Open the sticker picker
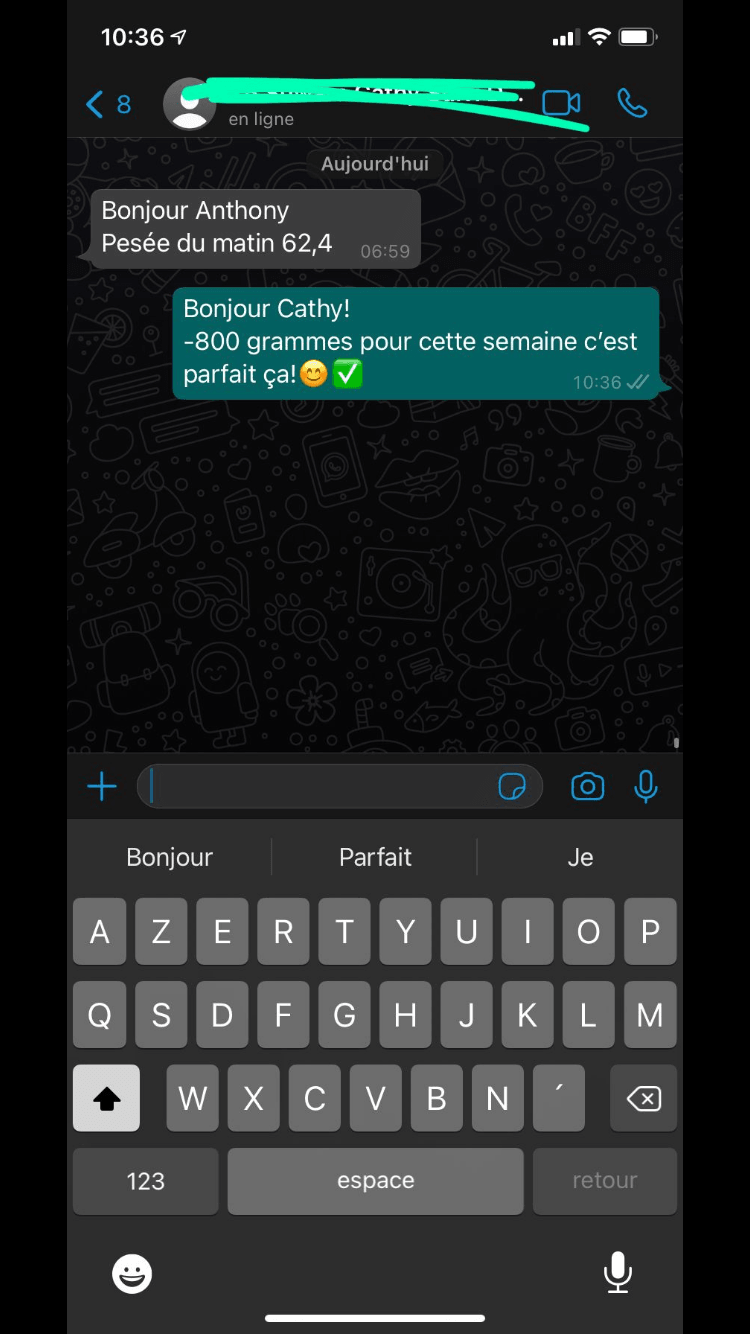Viewport: 750px width, 1334px height. [x=512, y=787]
